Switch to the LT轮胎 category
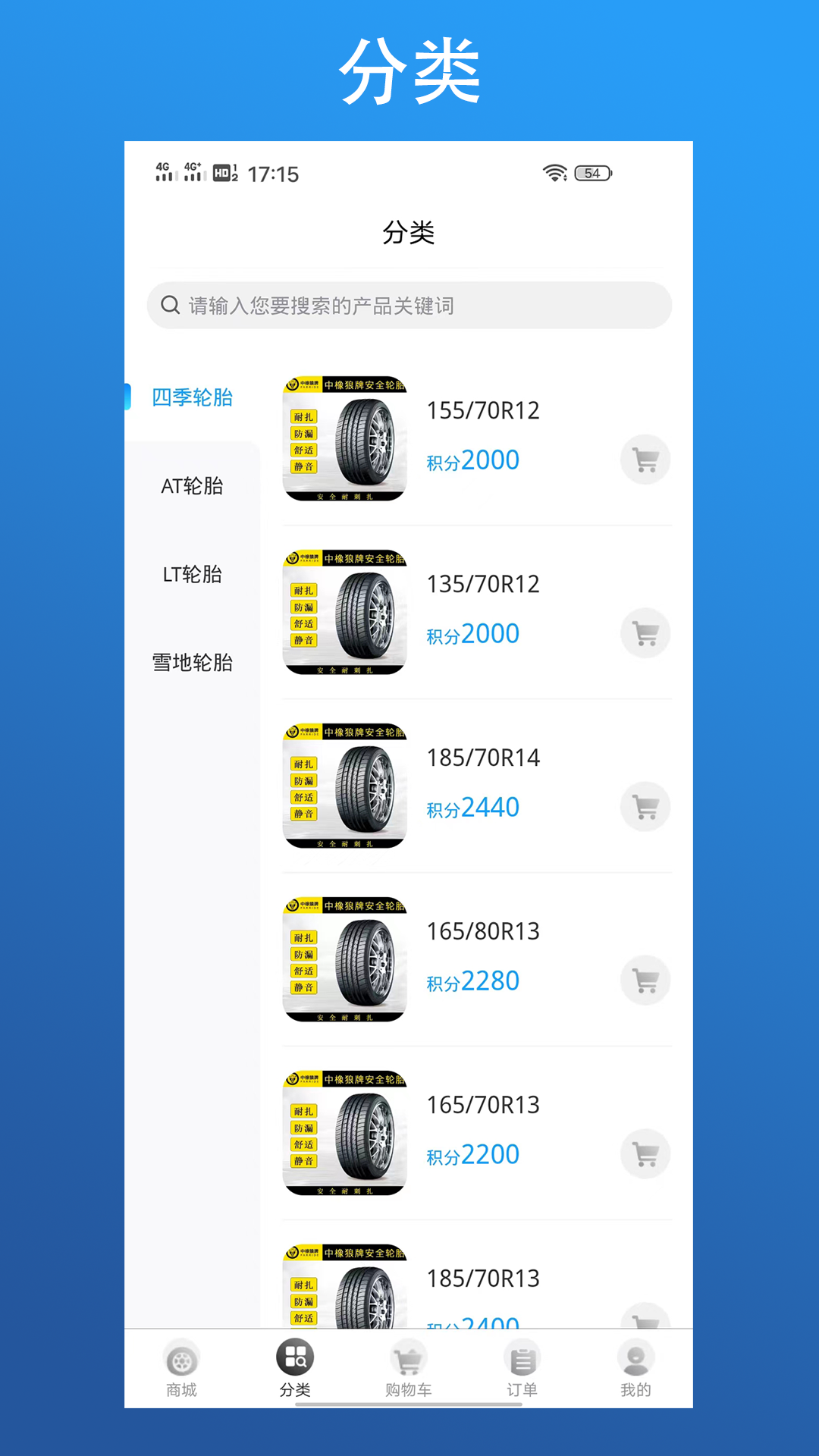Viewport: 819px width, 1456px height. point(193,575)
